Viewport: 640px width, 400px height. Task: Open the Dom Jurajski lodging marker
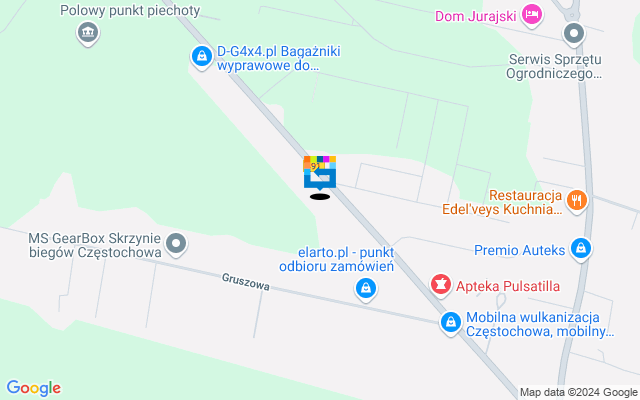[532, 15]
